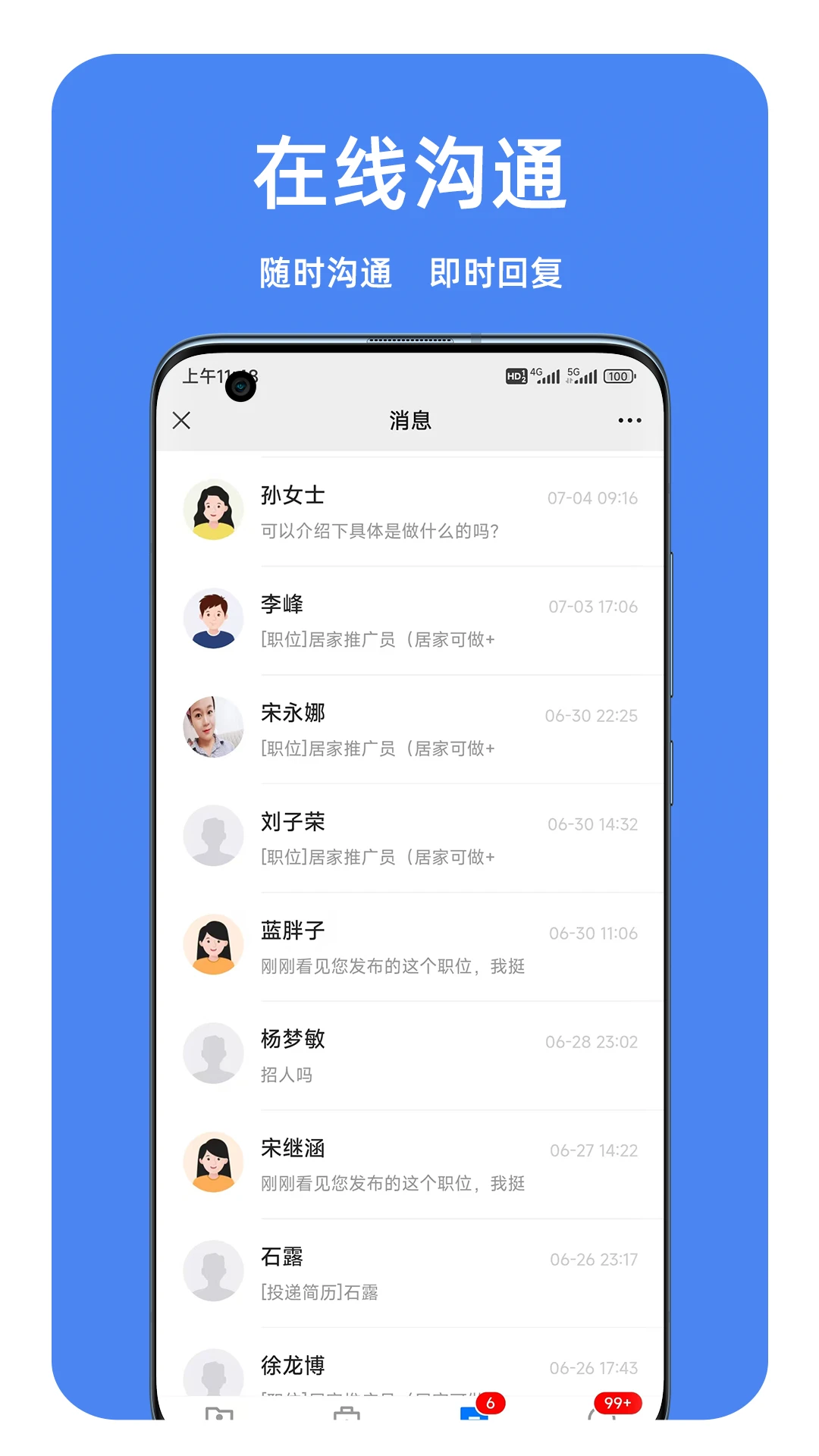Tap the HD voice status indicator
This screenshot has width=819, height=1456.
click(x=515, y=376)
